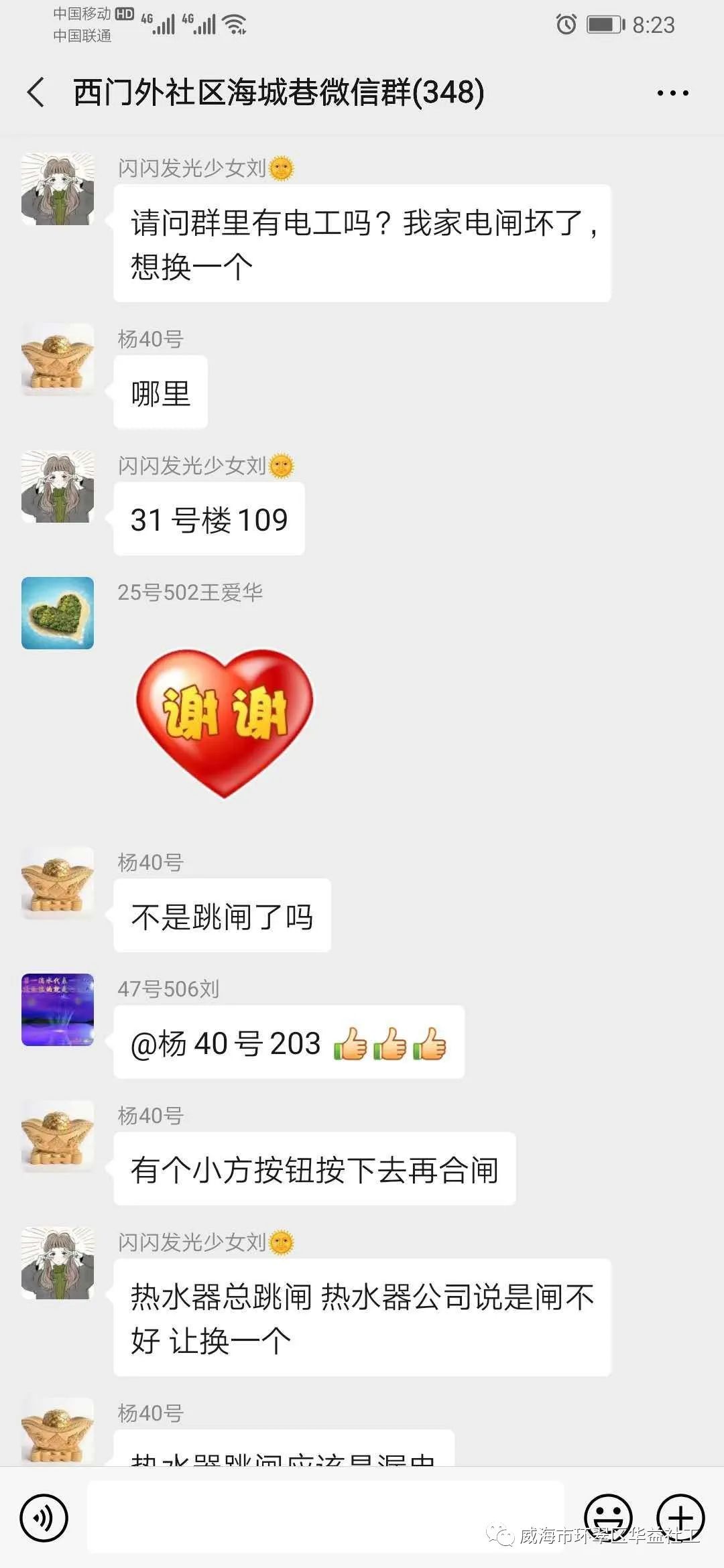
Task: Tap the 谢谢 heart sticker message
Action: point(225,722)
